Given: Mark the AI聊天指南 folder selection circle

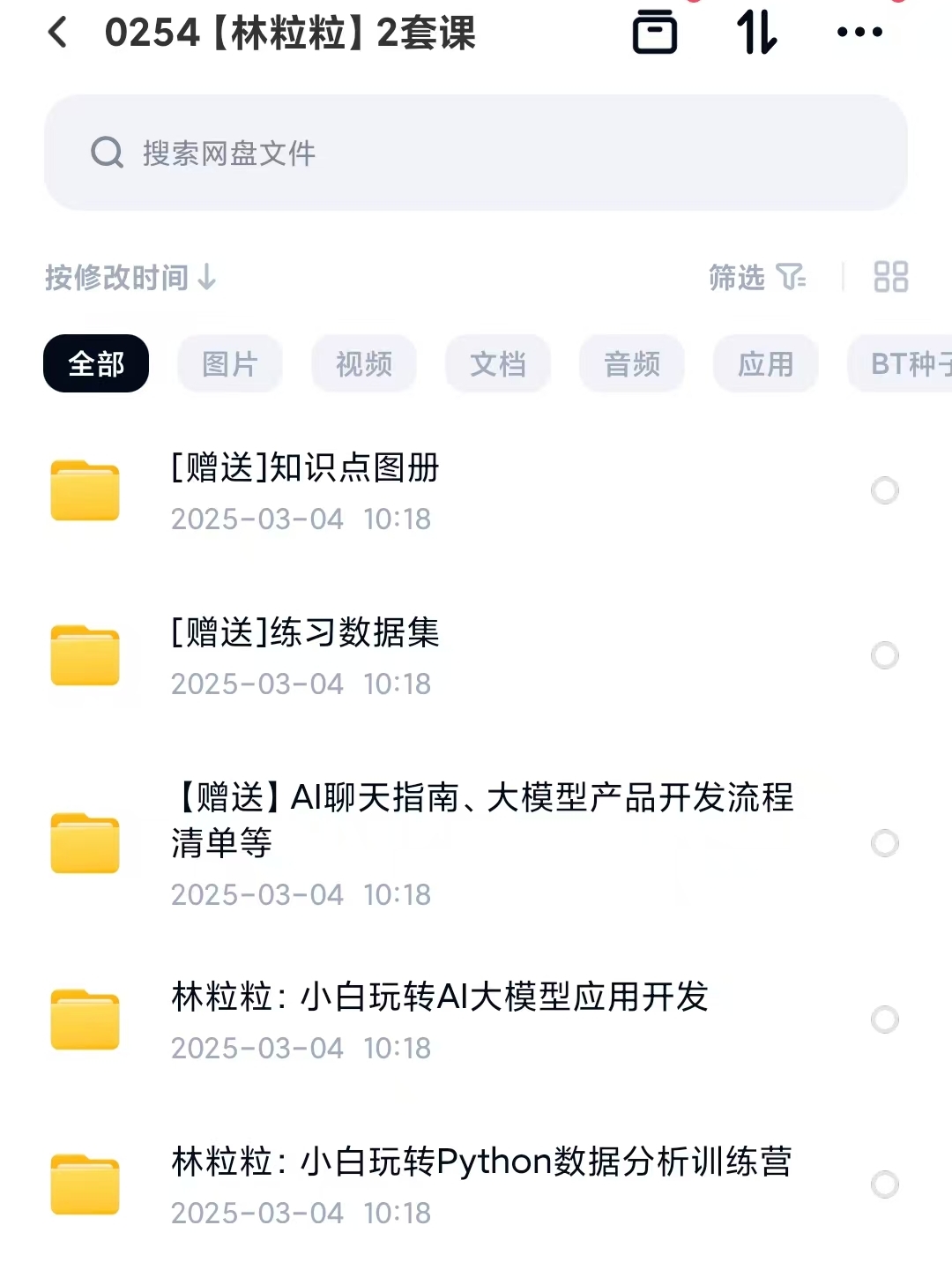Looking at the screenshot, I should [884, 843].
